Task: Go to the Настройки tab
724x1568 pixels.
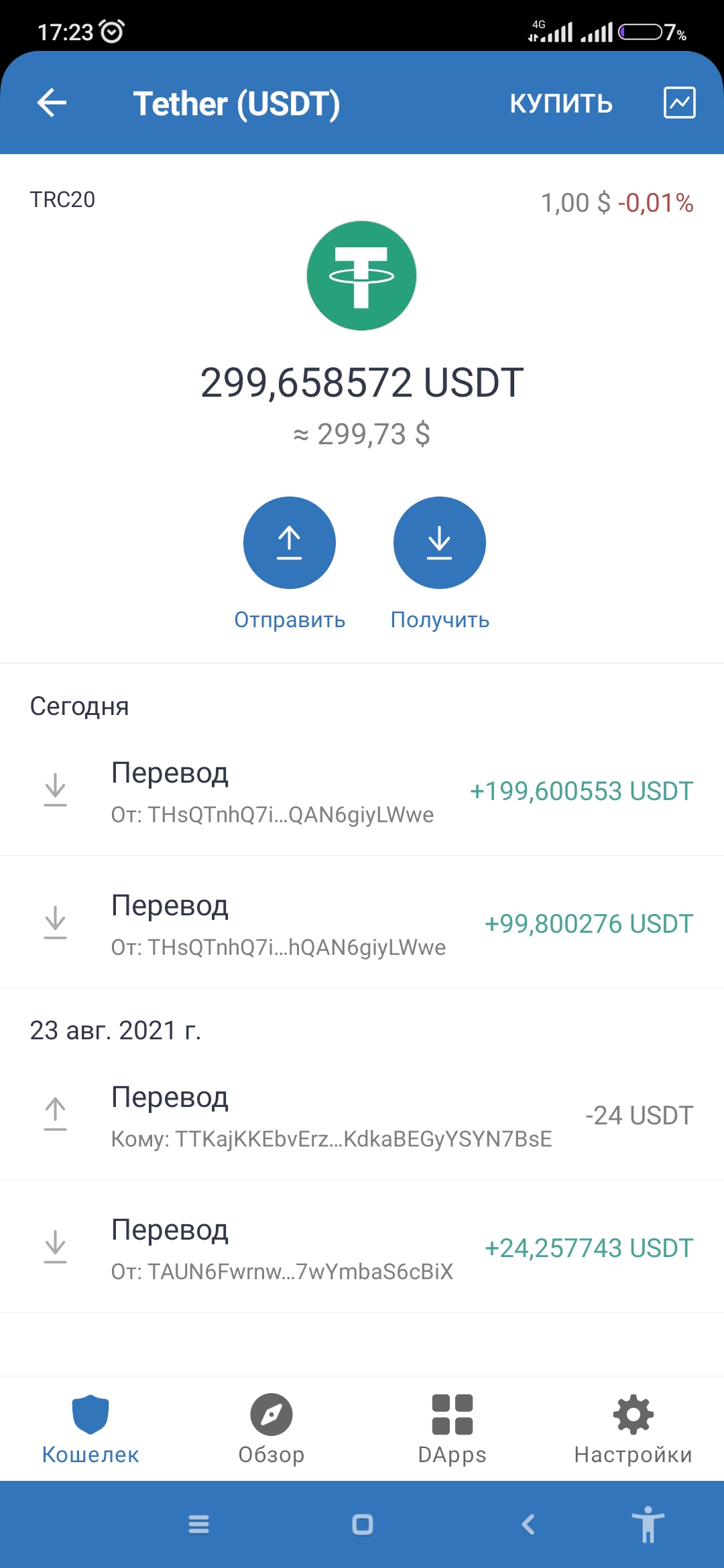Action: [633, 1429]
